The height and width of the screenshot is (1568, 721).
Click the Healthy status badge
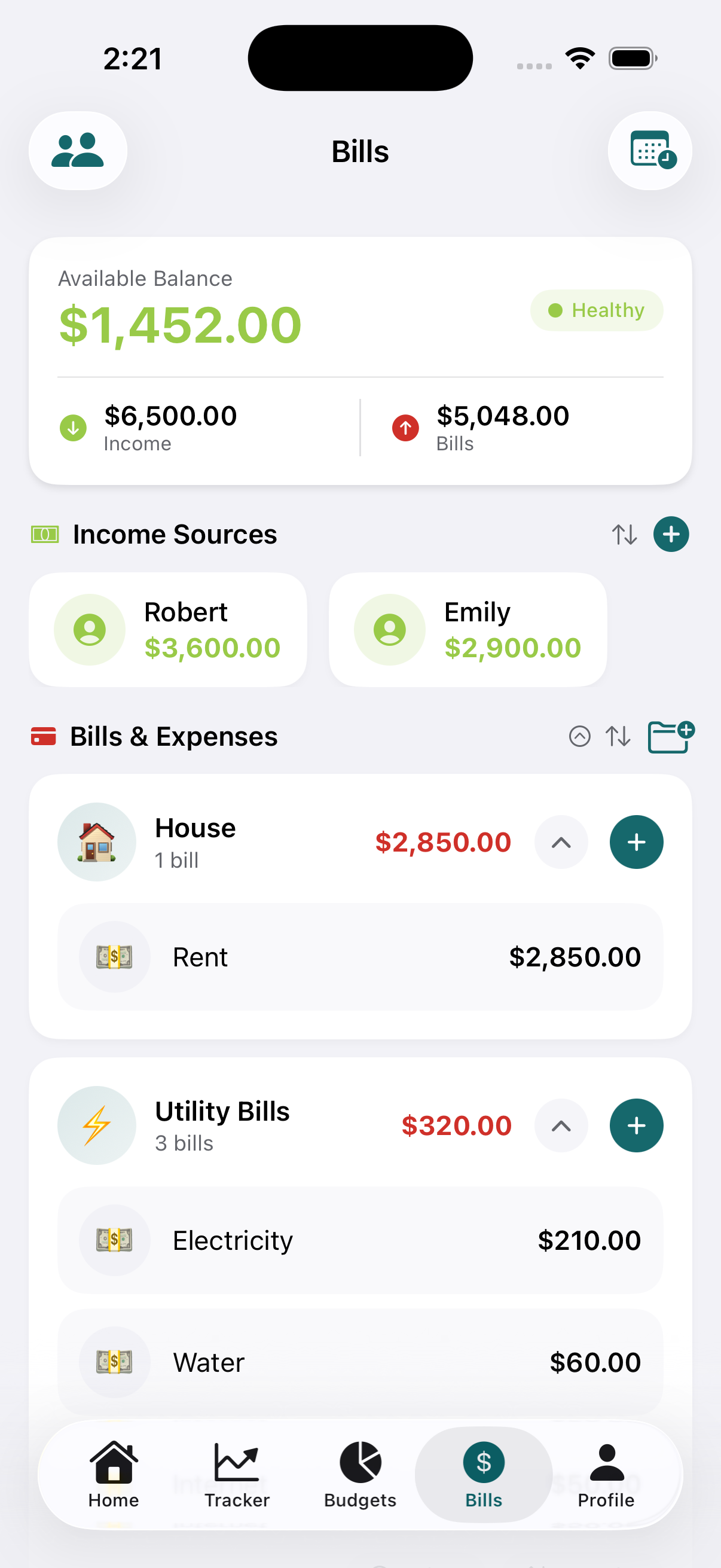coord(596,310)
